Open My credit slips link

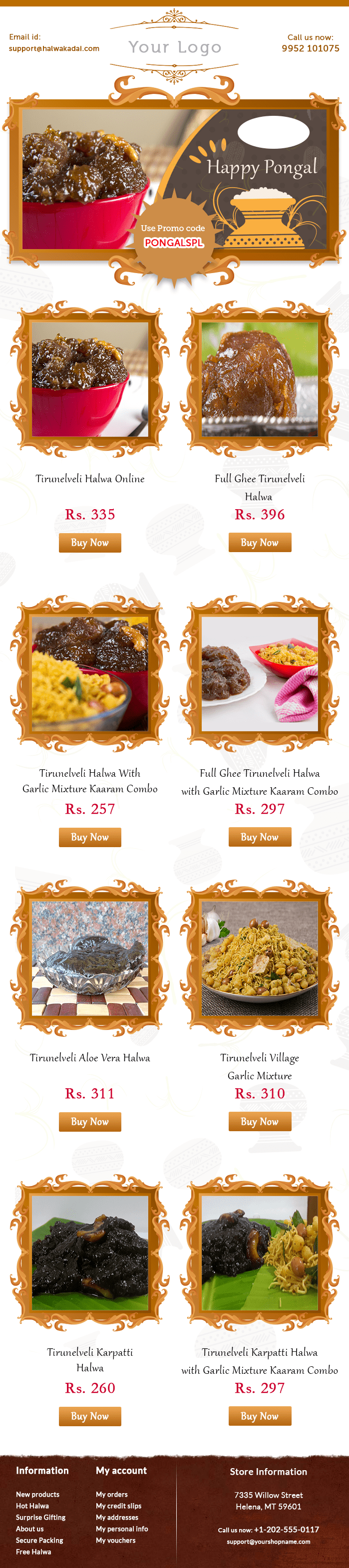pos(118,1506)
